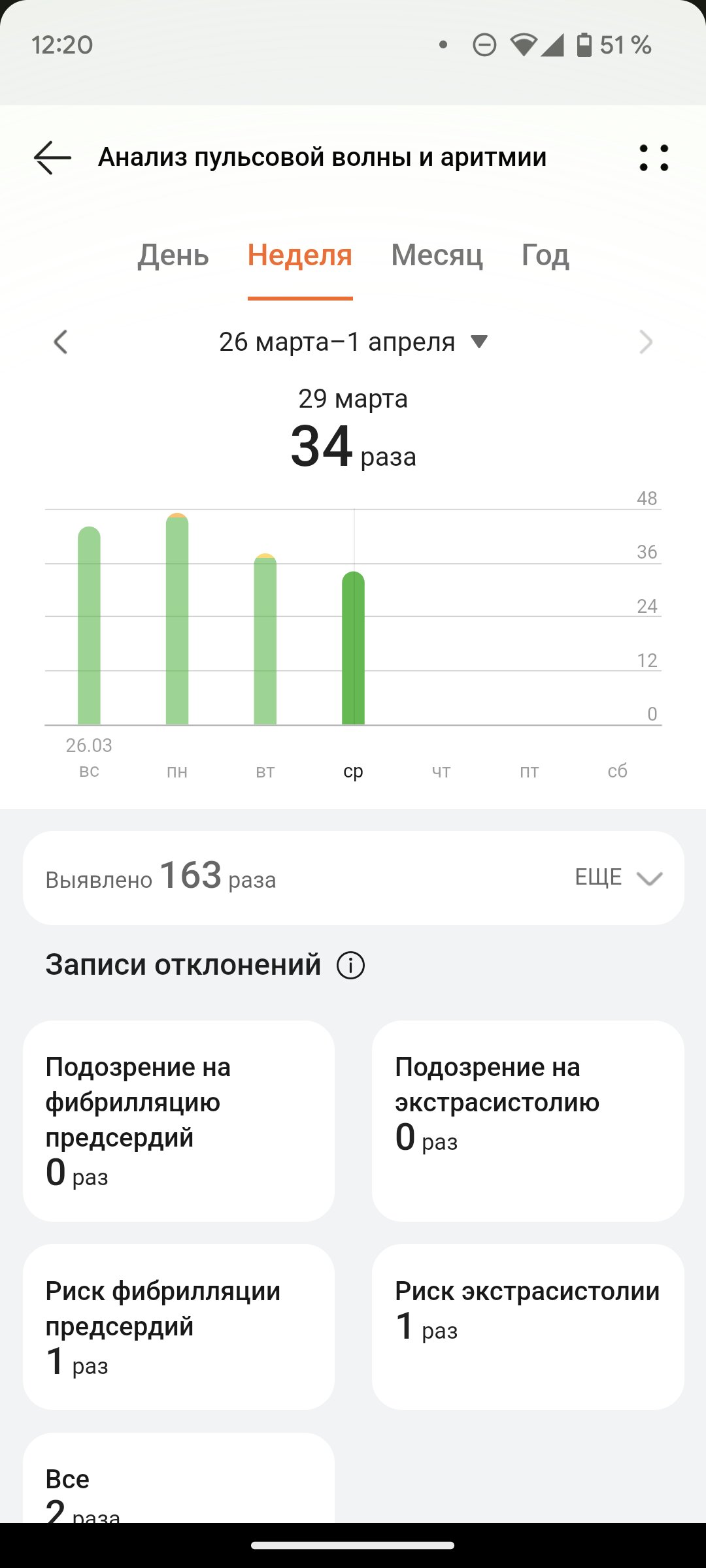
Task: Open Подозрение на фибрилляцию предсердий card
Action: [178, 1121]
